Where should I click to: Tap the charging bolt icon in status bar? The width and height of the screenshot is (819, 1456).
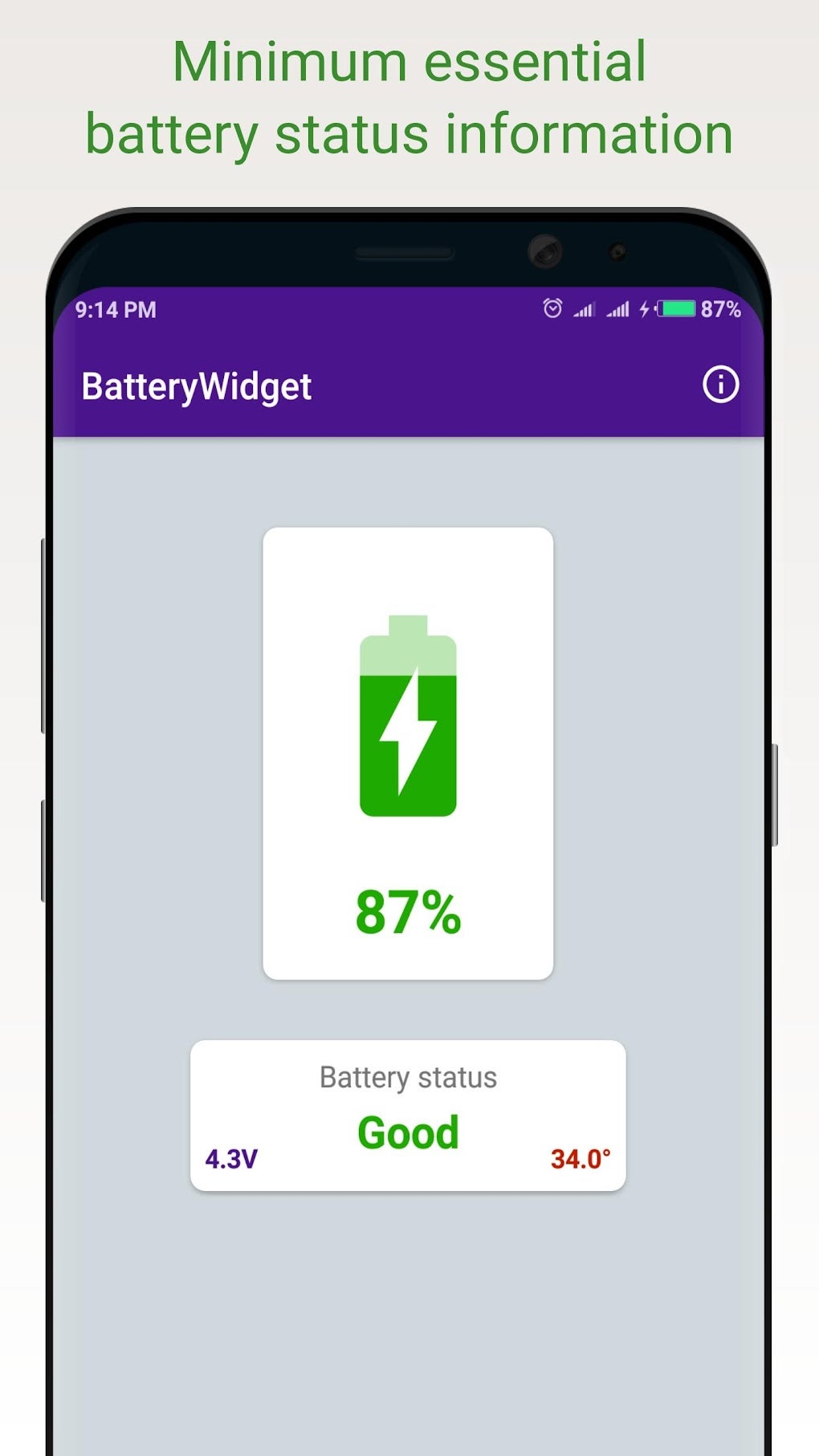pos(645,308)
